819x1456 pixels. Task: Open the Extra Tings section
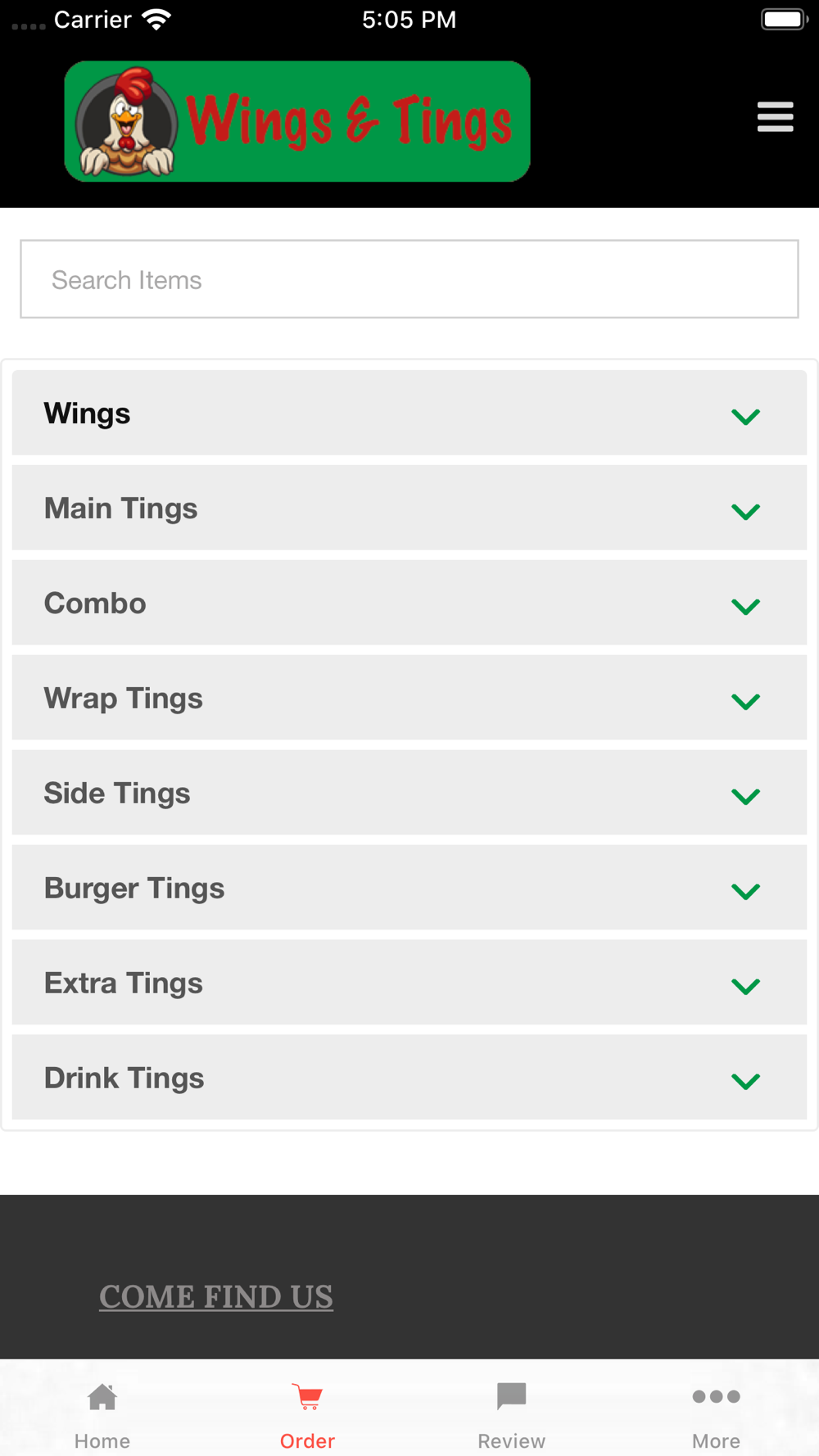(409, 983)
